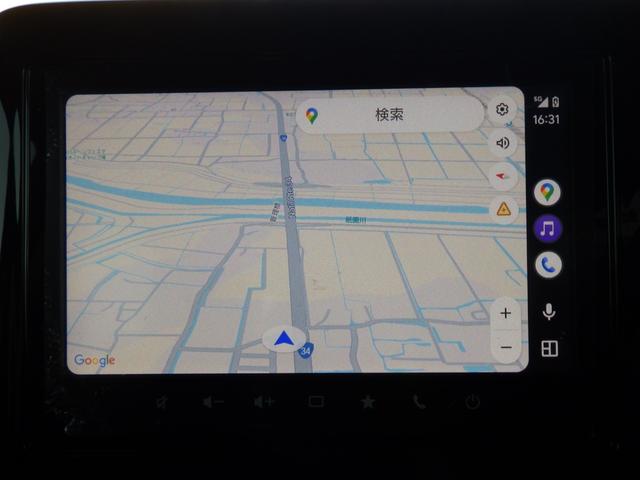Open the 検索 search box

click(390, 115)
